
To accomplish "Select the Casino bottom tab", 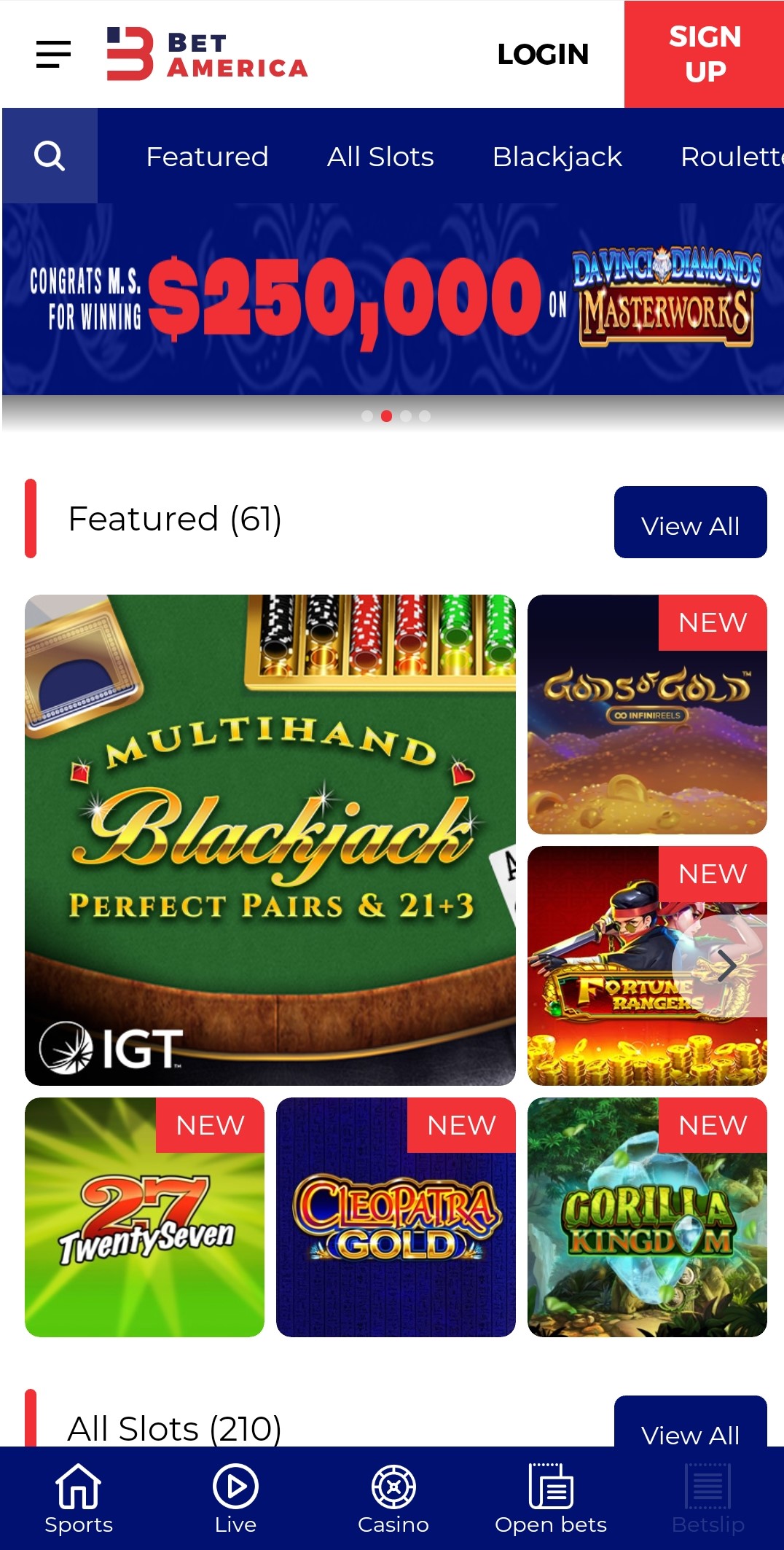I will click(393, 1498).
